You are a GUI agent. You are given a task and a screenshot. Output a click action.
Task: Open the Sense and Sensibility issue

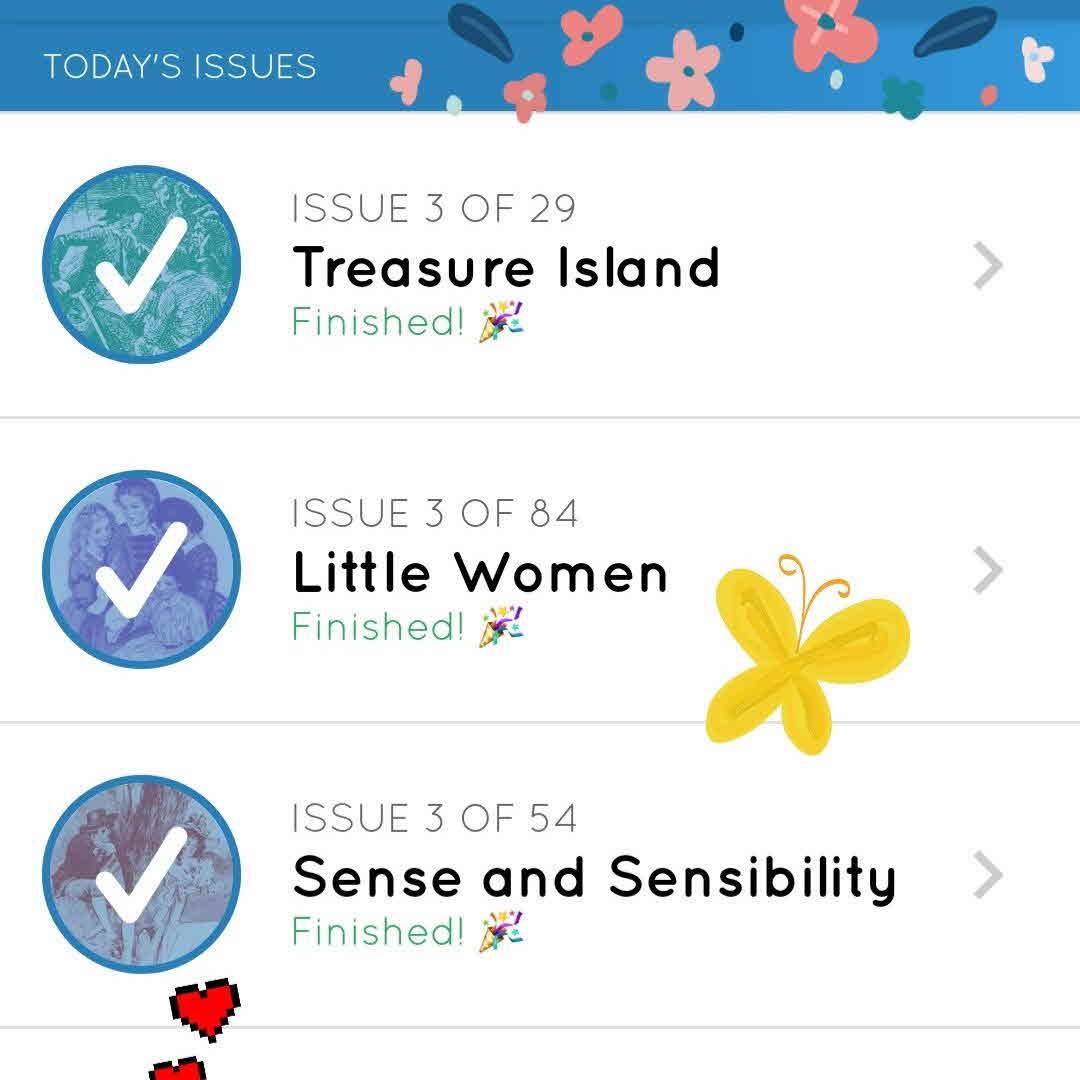[594, 876]
